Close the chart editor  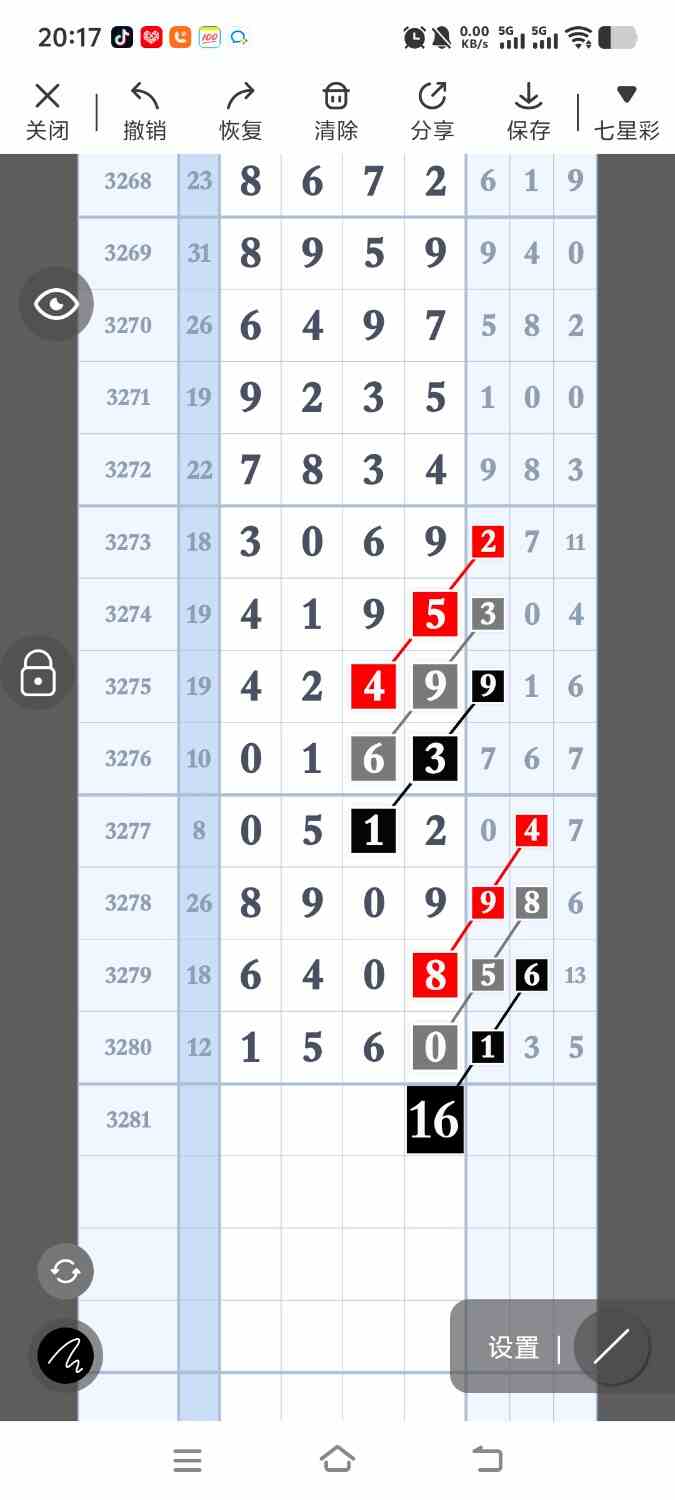pos(47,111)
